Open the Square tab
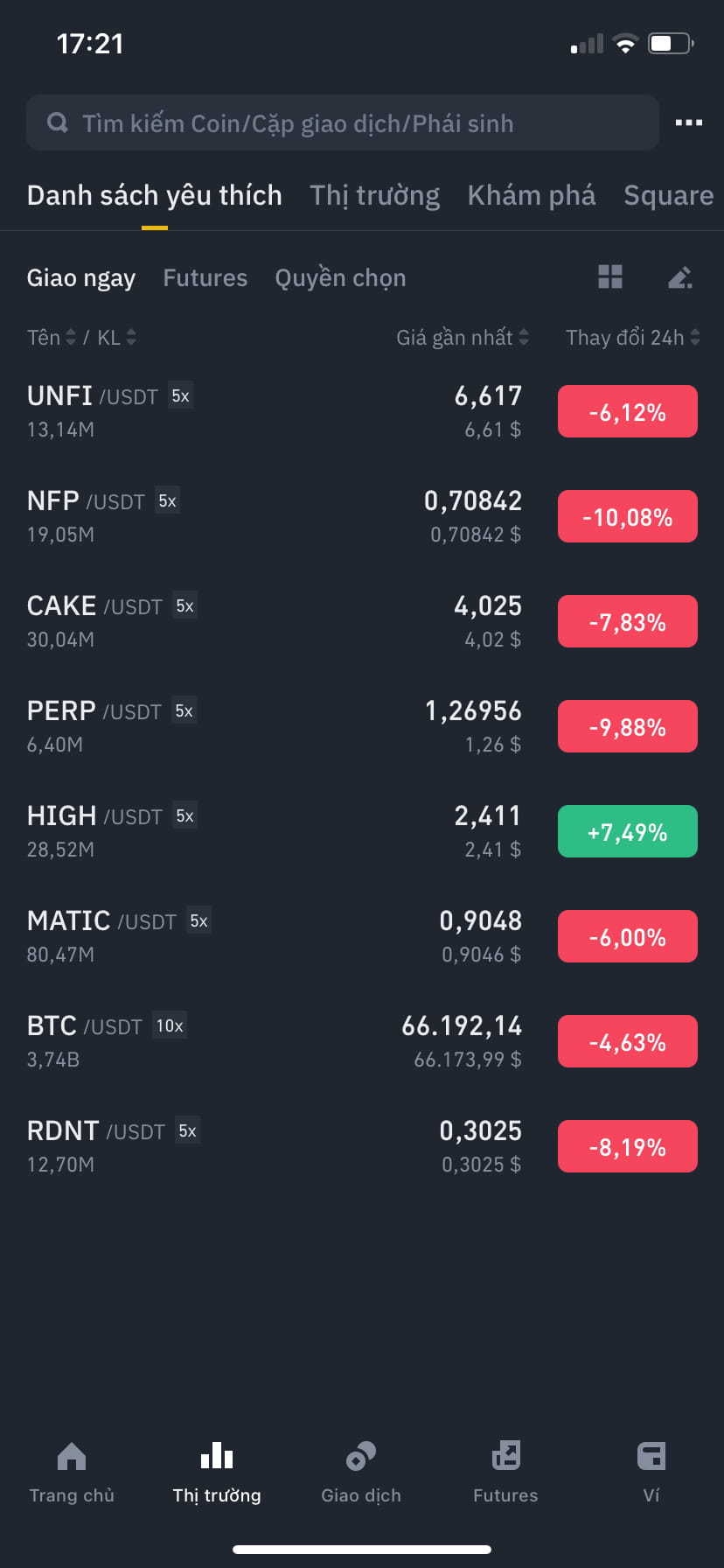724x1568 pixels. click(668, 195)
